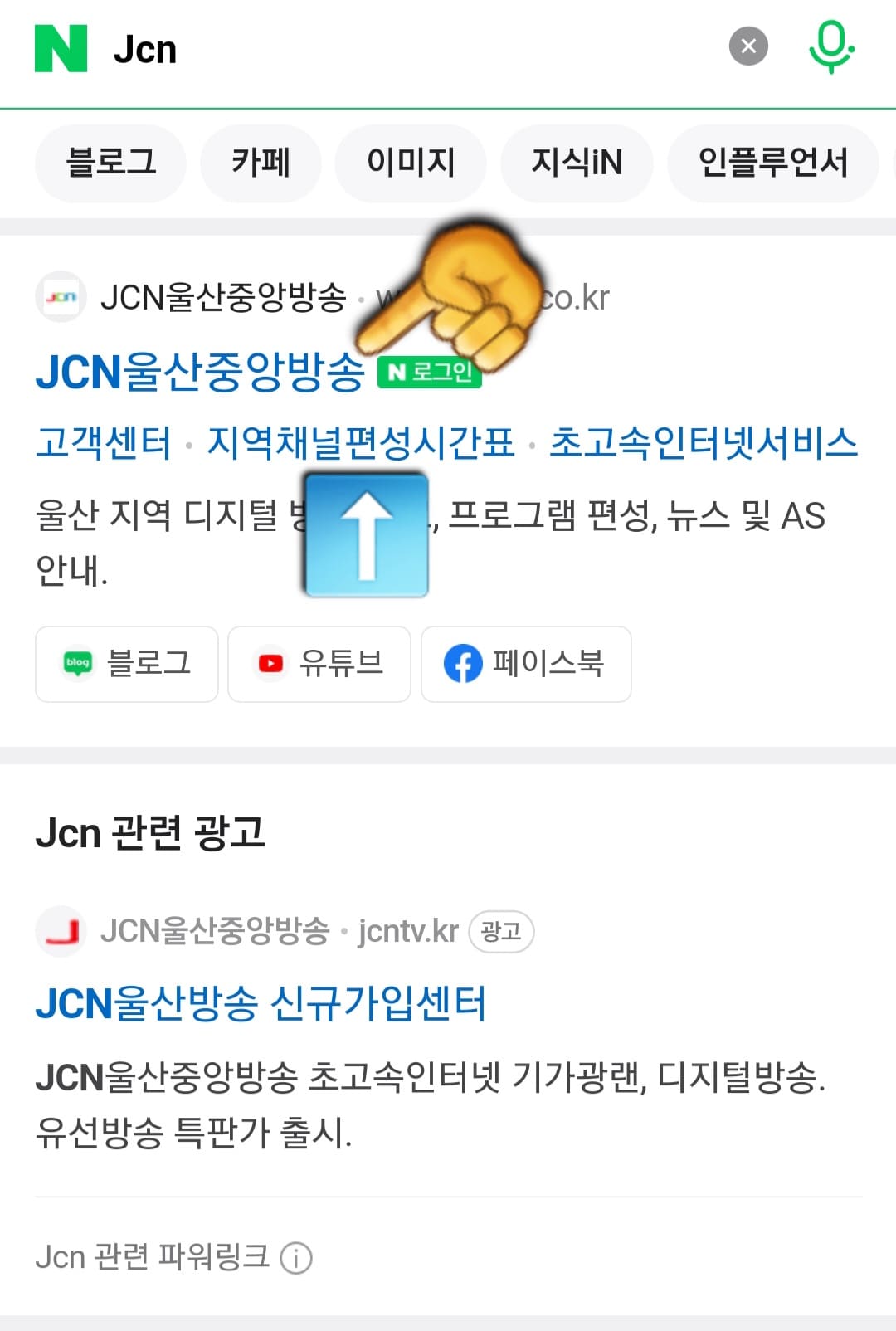
Task: Click the red J logo of the ad result
Action: click(61, 930)
